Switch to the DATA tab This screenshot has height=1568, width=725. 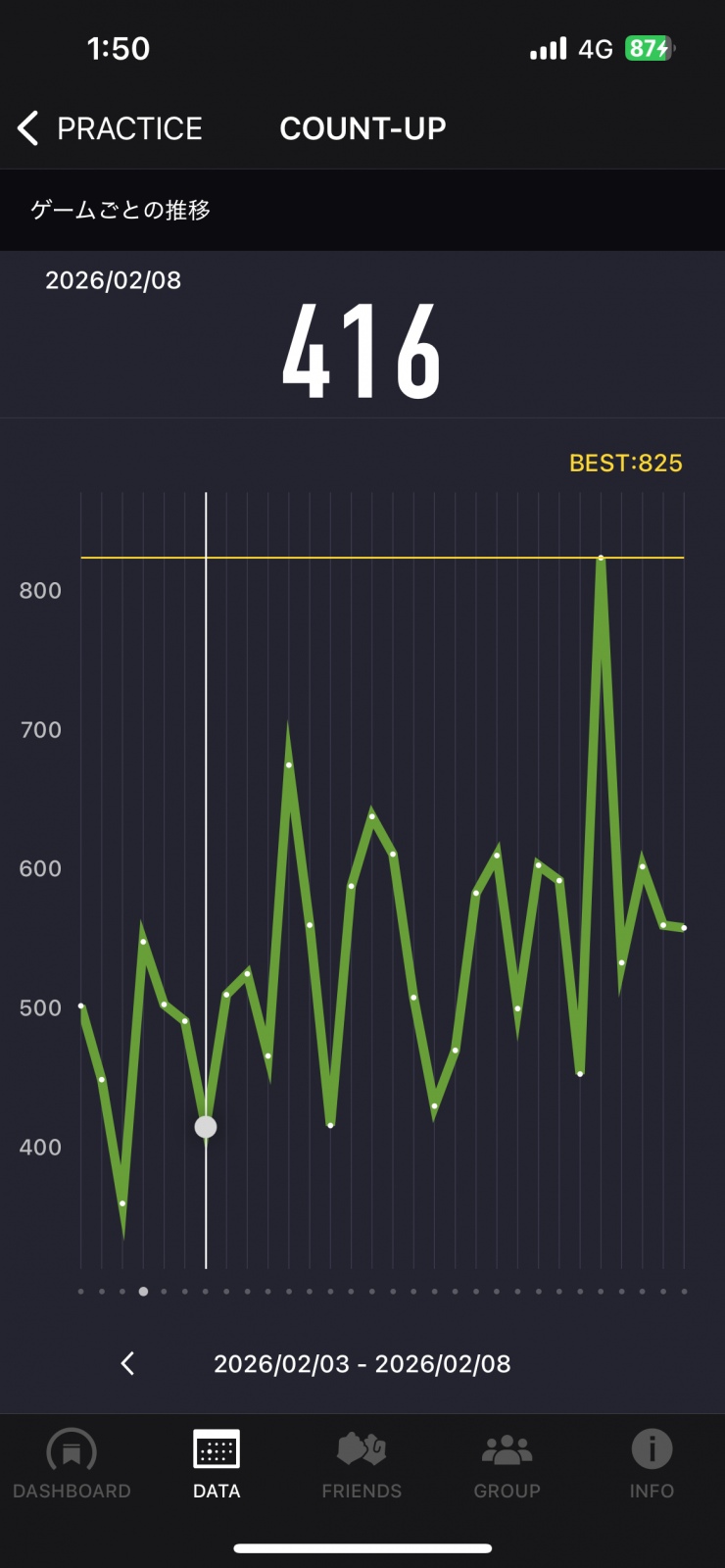pos(217,1464)
